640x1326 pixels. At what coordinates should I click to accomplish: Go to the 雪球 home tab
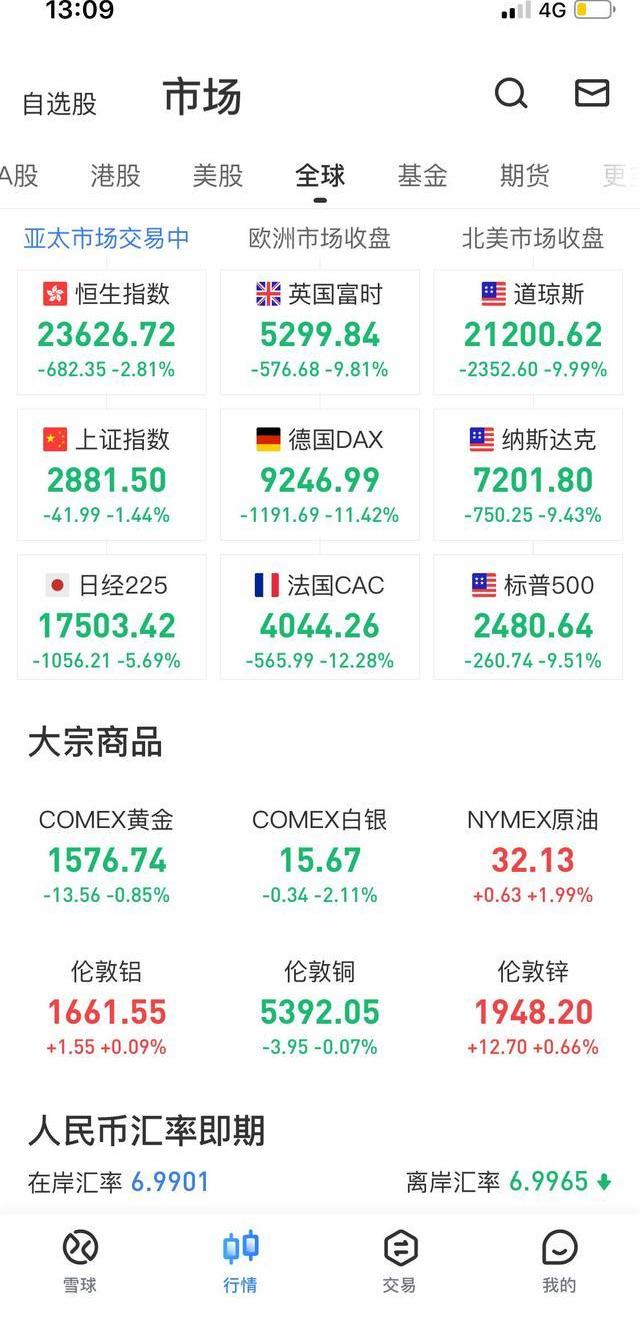point(80,1262)
